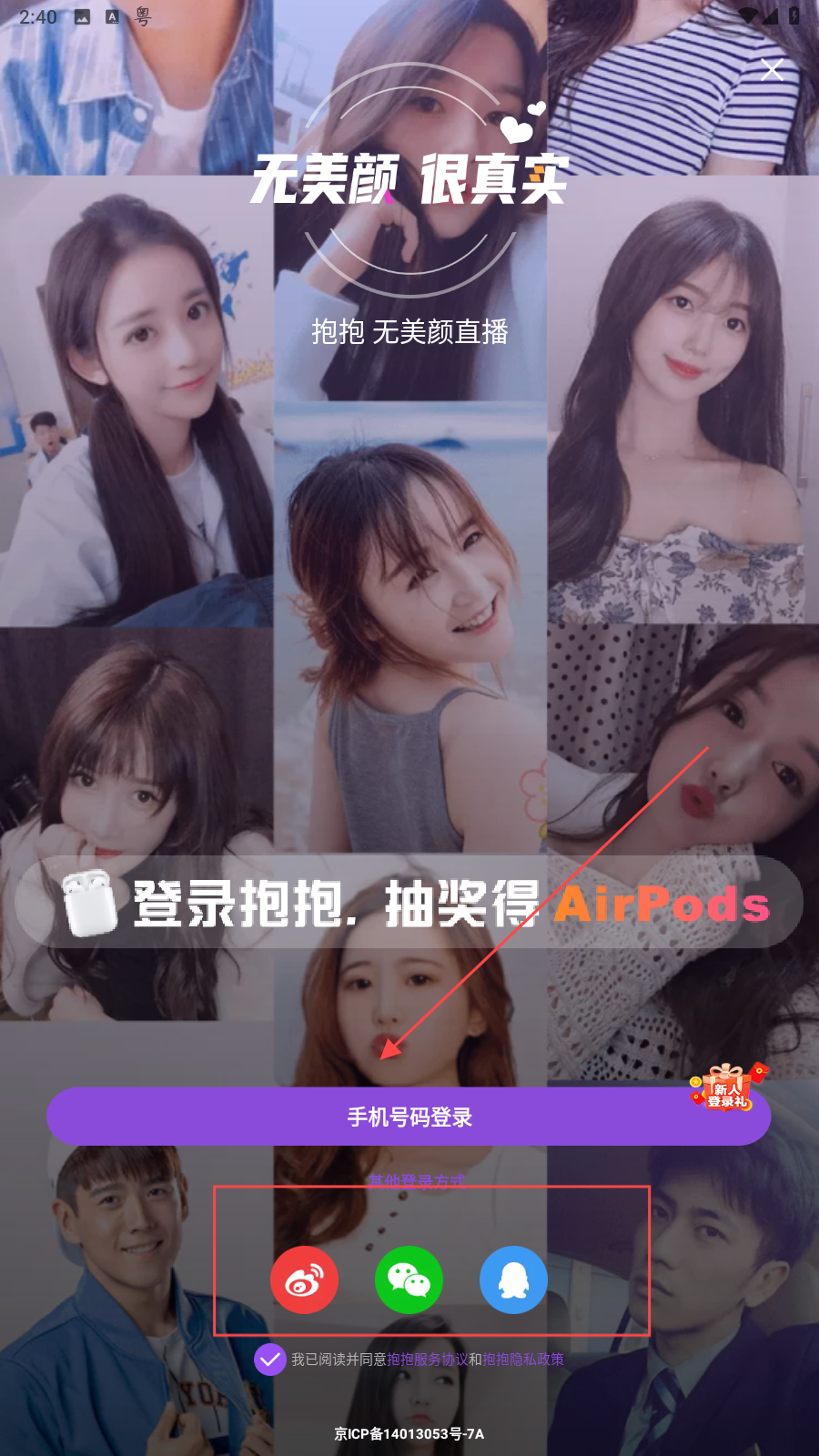Open 抱抱隐私政策 link
Viewport: 819px width, 1456px height.
523,1360
